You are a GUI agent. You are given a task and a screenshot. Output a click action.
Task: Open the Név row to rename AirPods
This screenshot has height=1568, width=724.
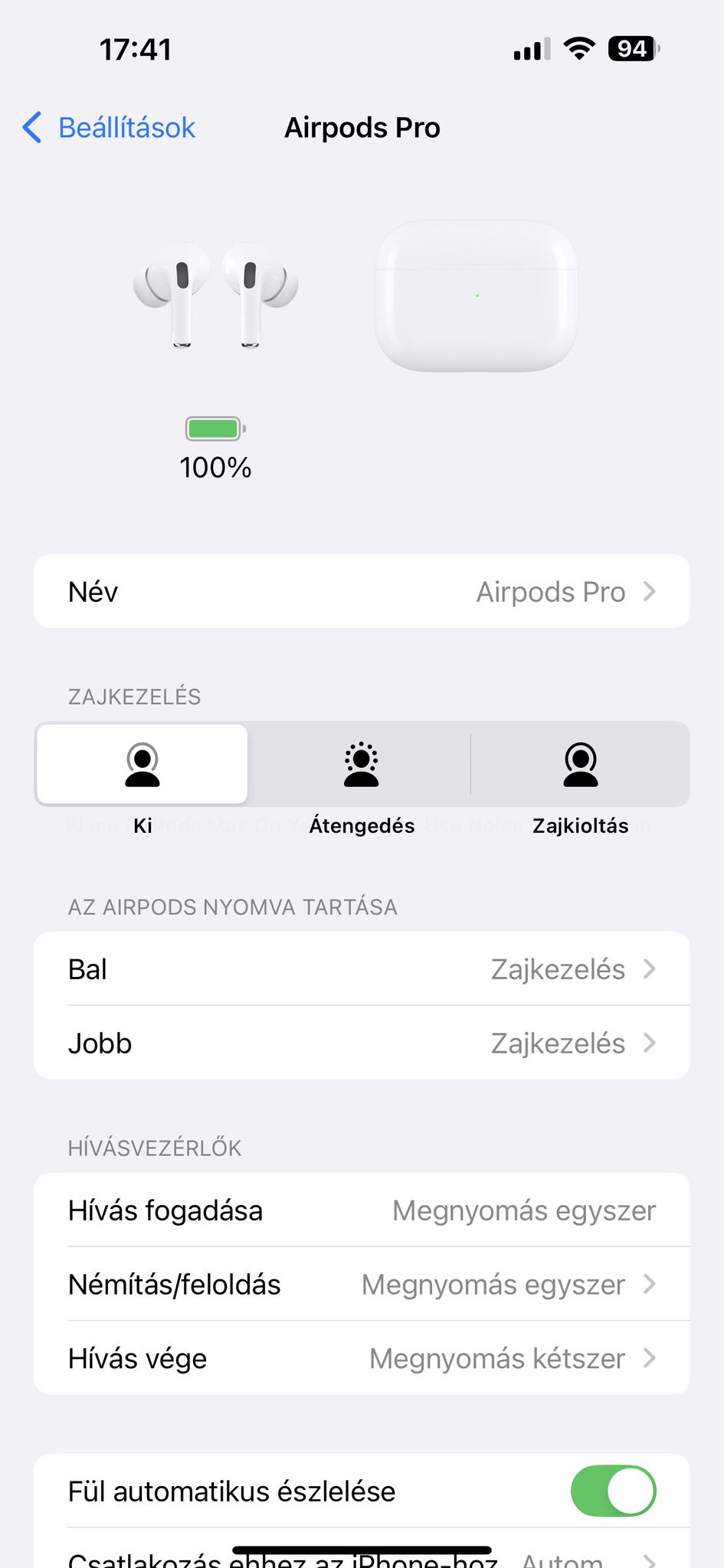click(362, 592)
